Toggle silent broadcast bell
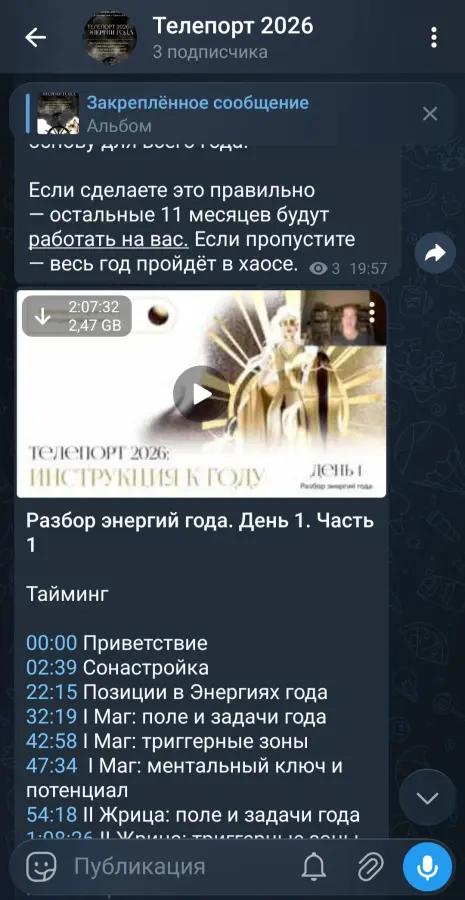This screenshot has width=465, height=900. point(313,867)
